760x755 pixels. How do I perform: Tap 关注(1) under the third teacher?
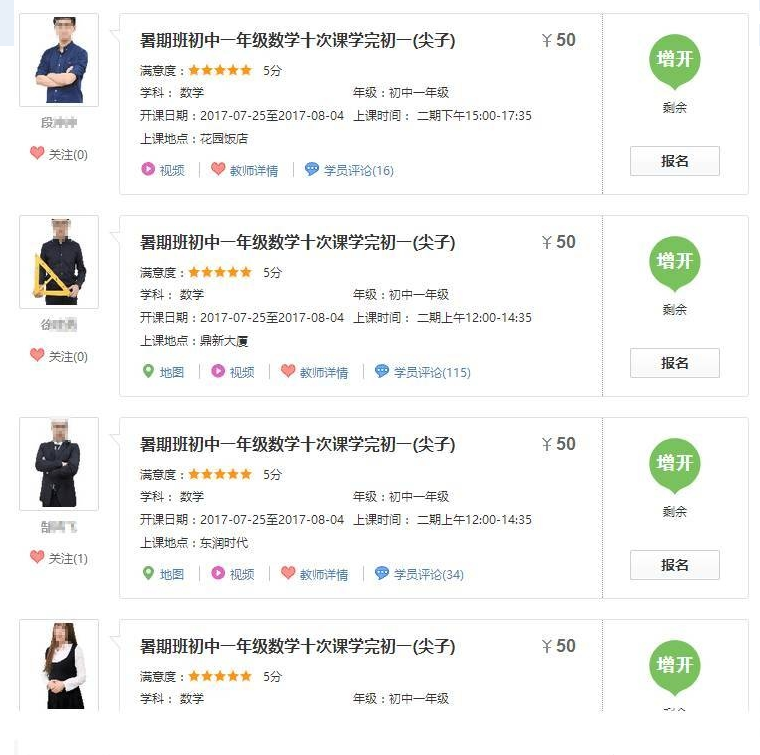(x=59, y=558)
